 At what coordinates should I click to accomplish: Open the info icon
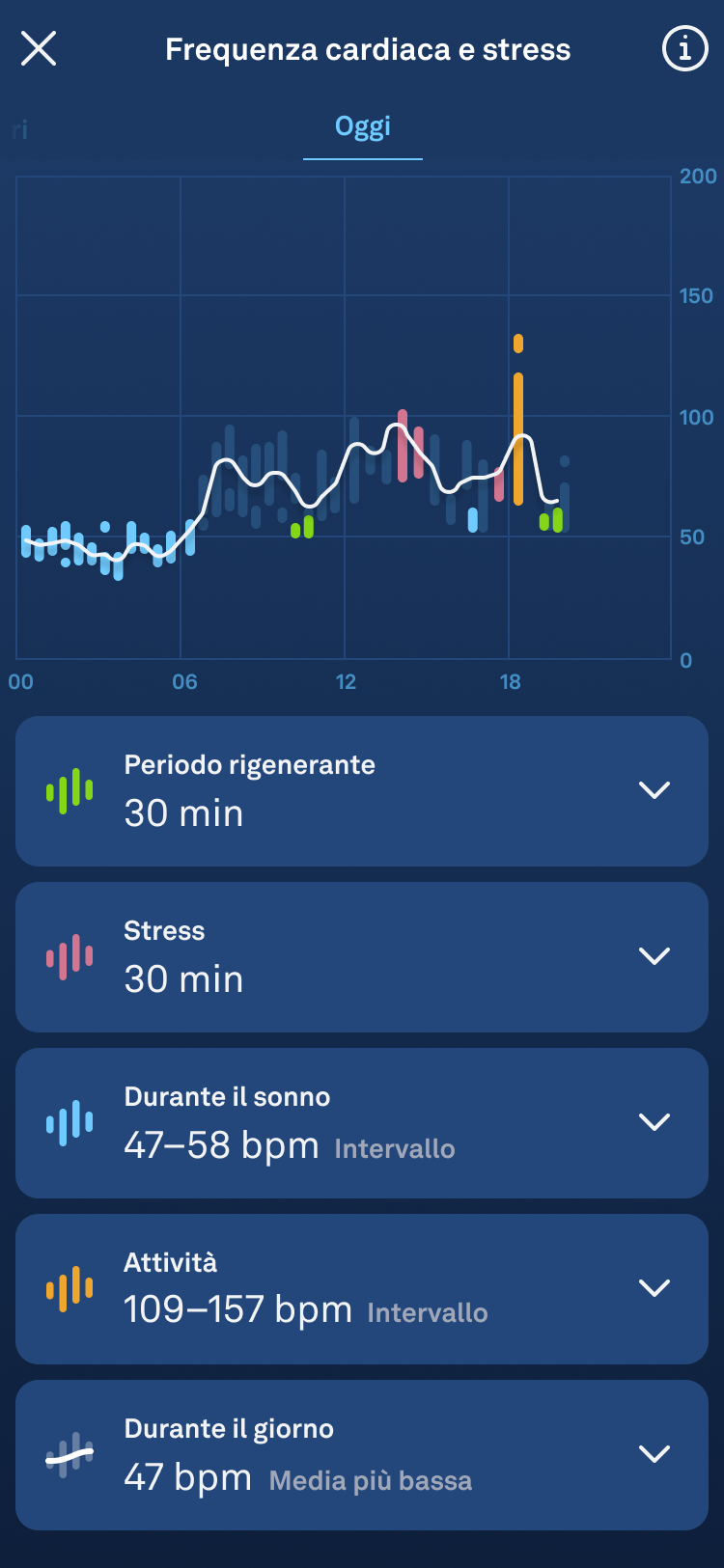pos(684,48)
